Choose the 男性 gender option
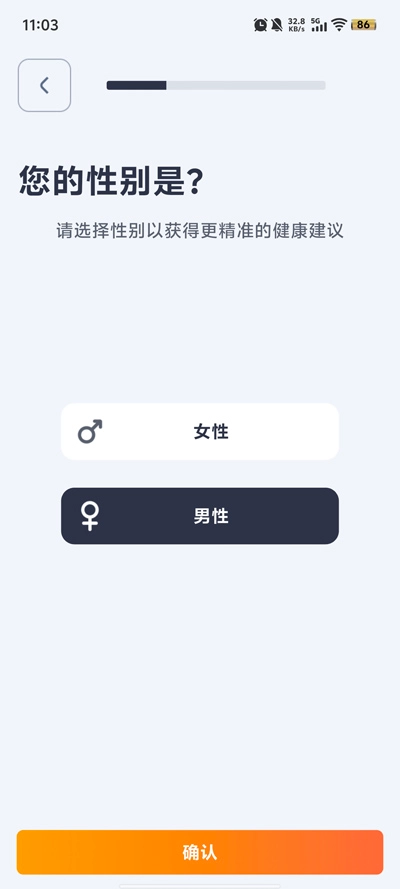 point(199,516)
